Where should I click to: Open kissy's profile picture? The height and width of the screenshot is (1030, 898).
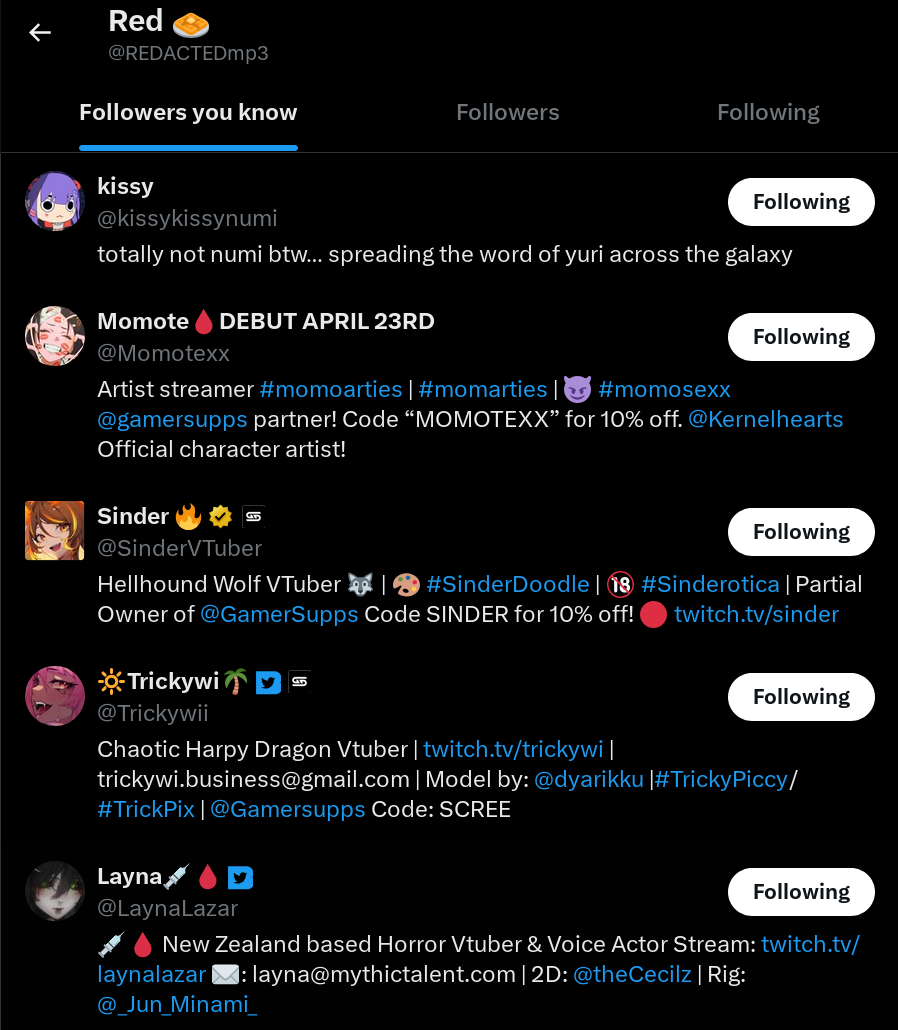click(54, 200)
